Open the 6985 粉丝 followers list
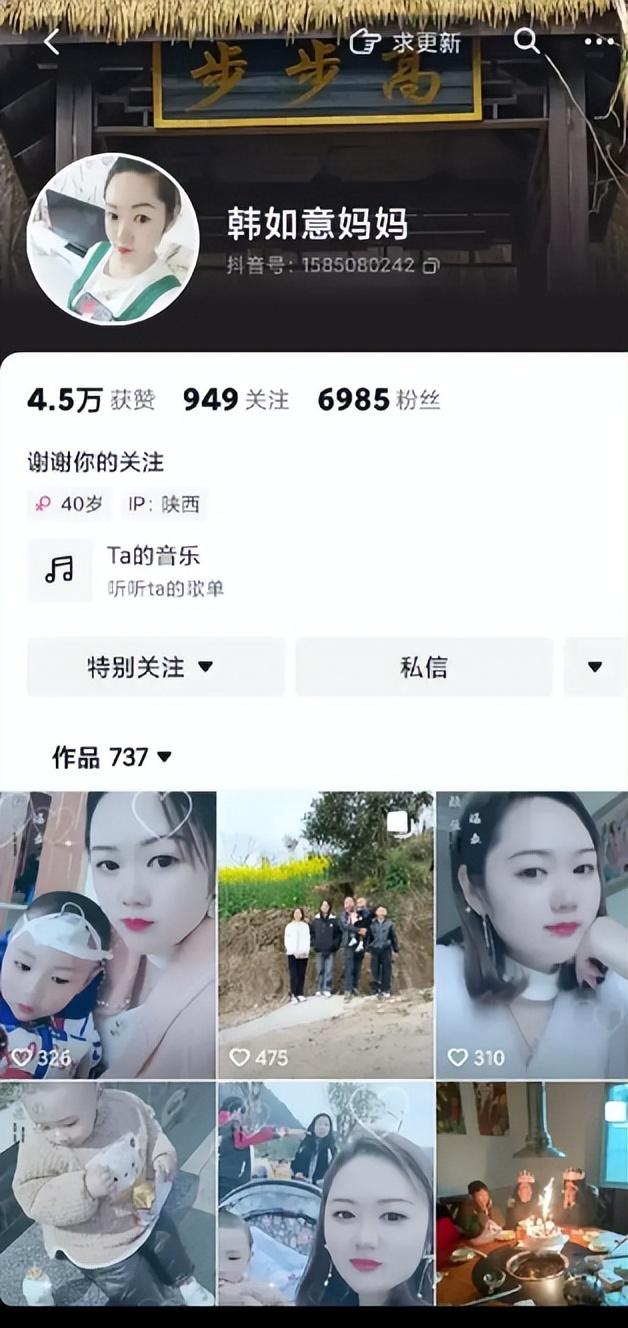This screenshot has height=1328, width=628. click(378, 400)
